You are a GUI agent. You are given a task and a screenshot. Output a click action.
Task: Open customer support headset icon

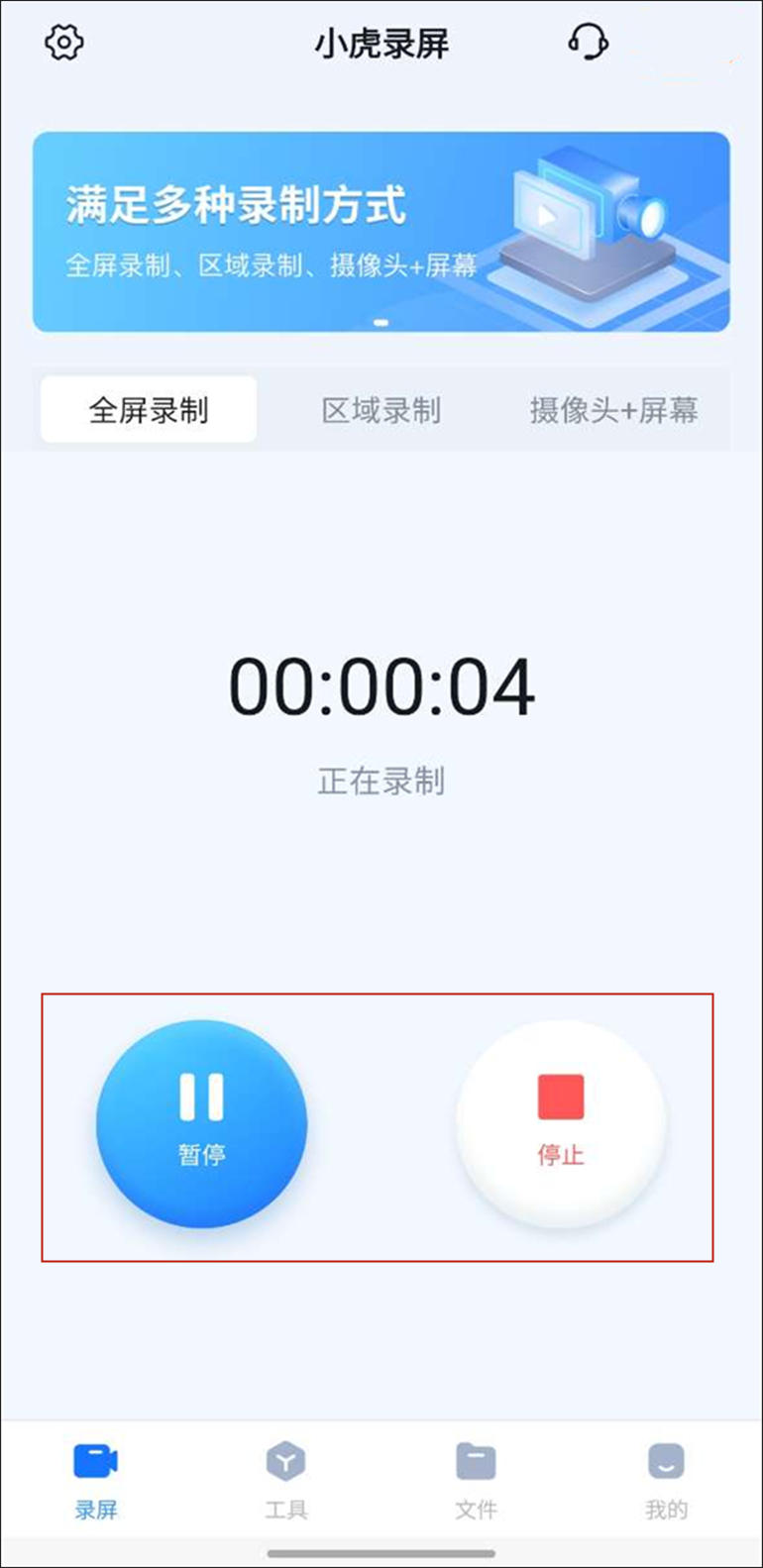[x=588, y=43]
